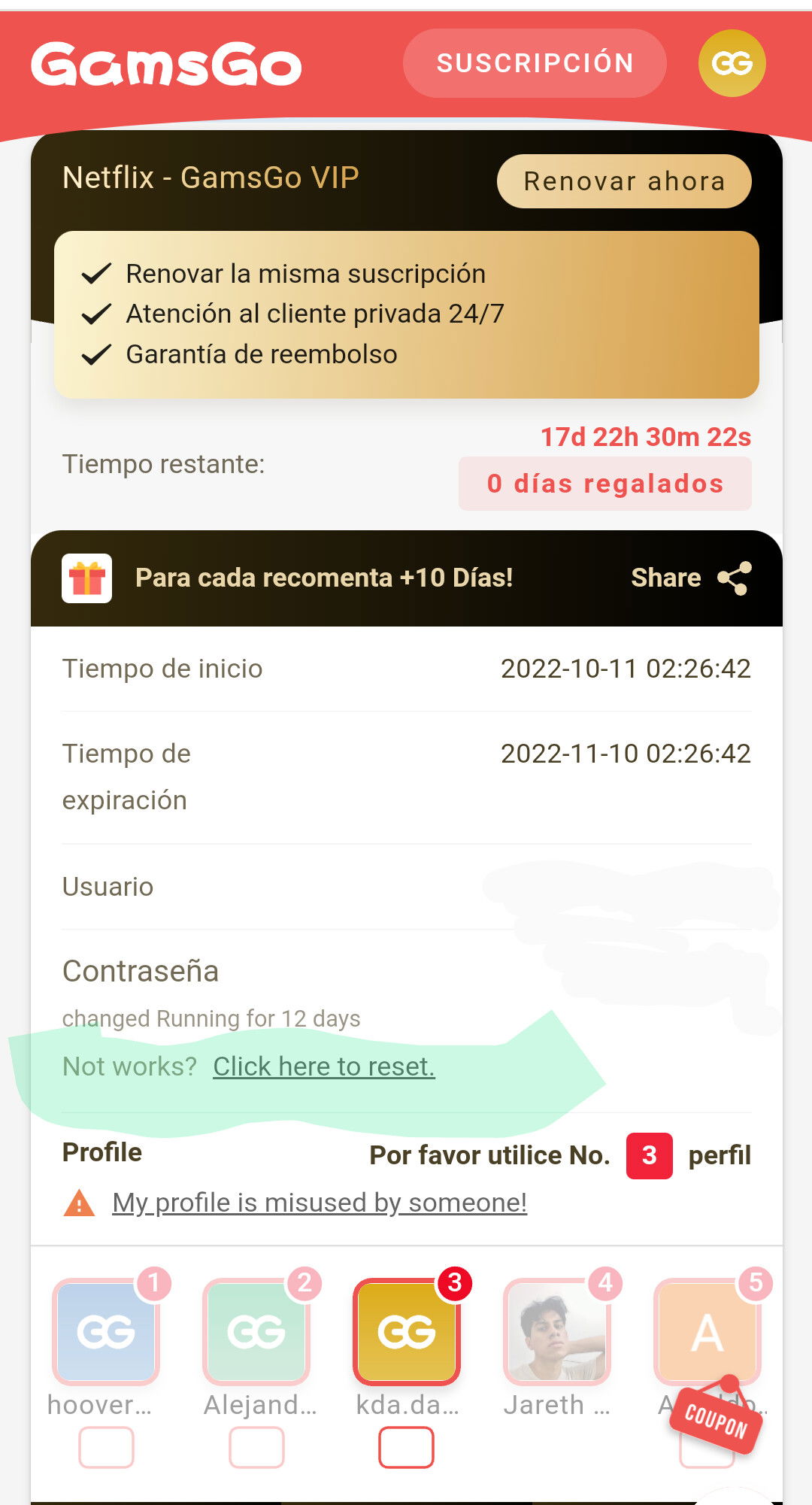Go to the GamsGo home logo
Viewport: 812px width, 1505px height.
[166, 64]
